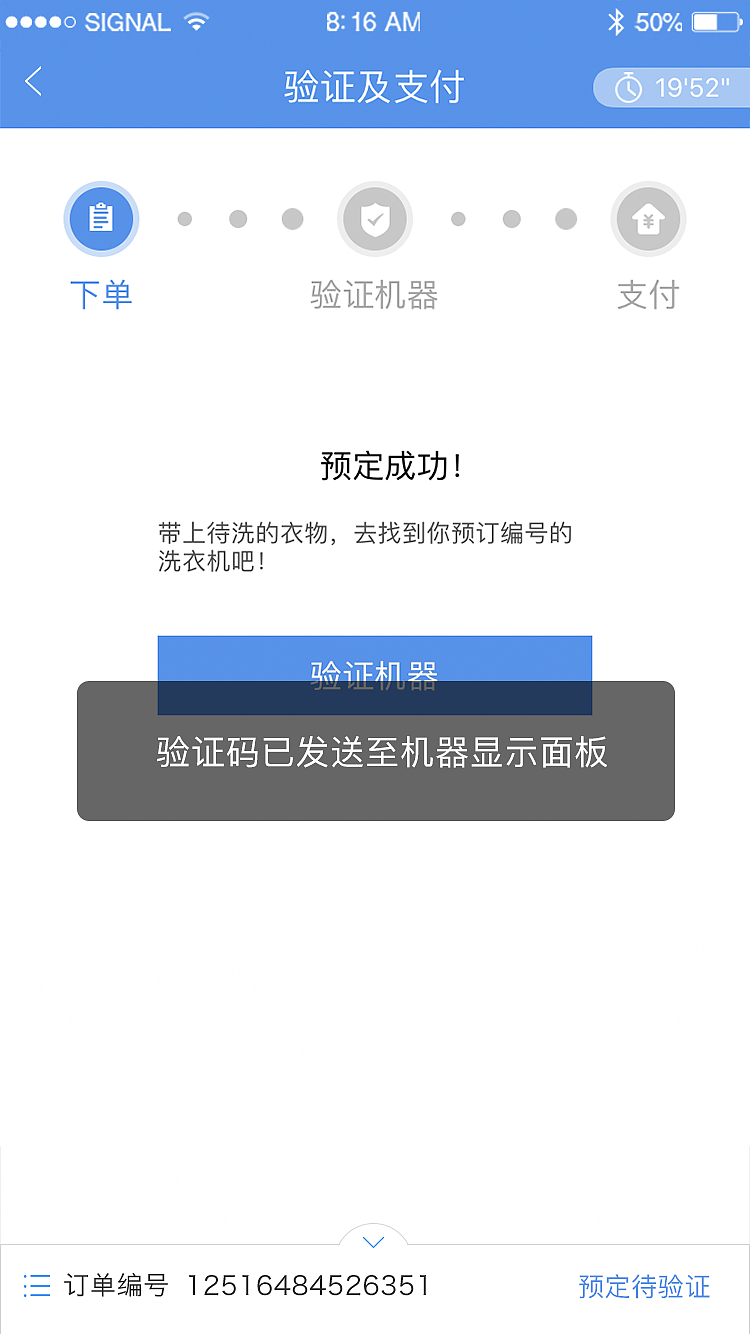
Task: Select the order clipboard icon above 下单
Action: click(x=101, y=218)
